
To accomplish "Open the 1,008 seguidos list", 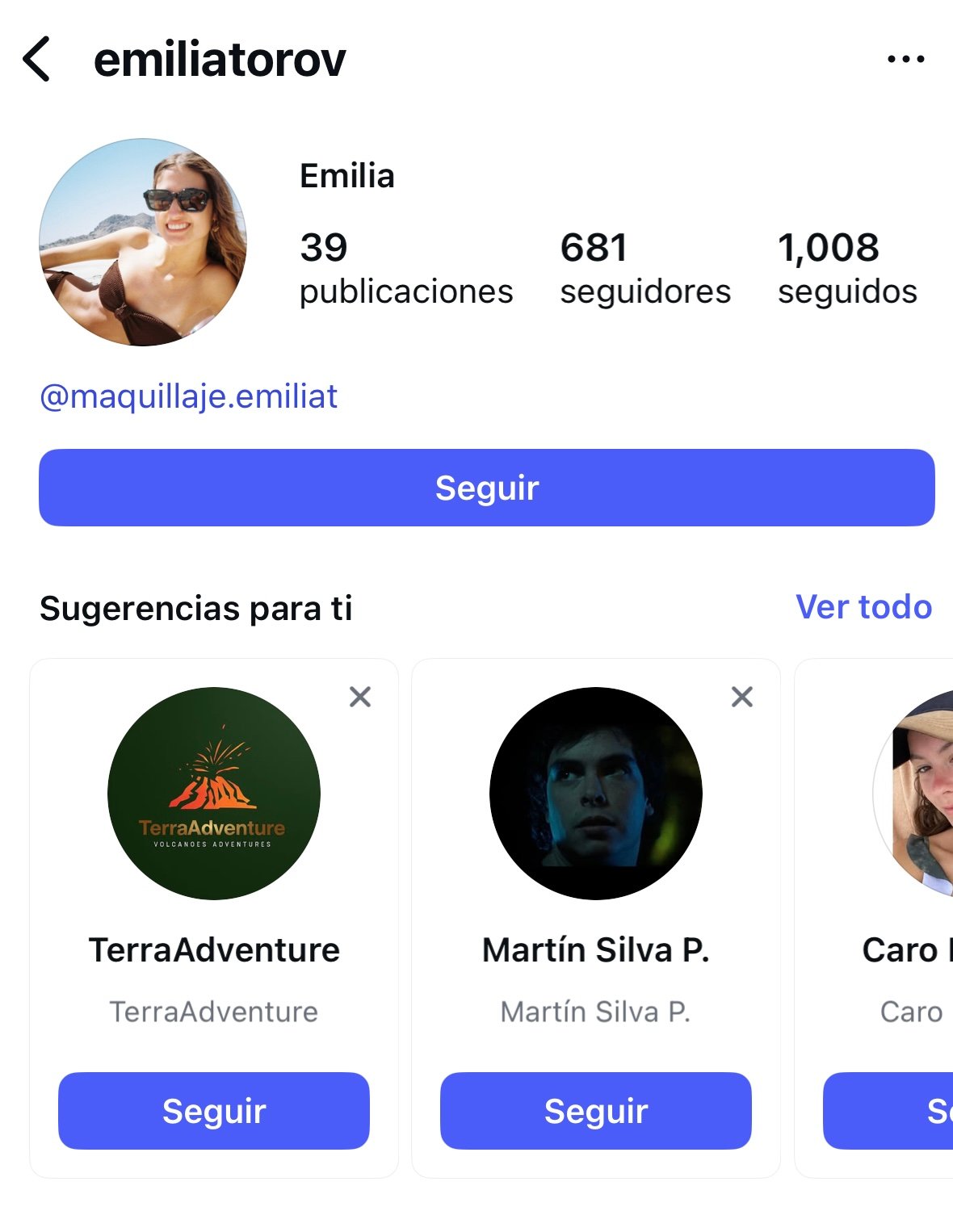I will (x=846, y=268).
